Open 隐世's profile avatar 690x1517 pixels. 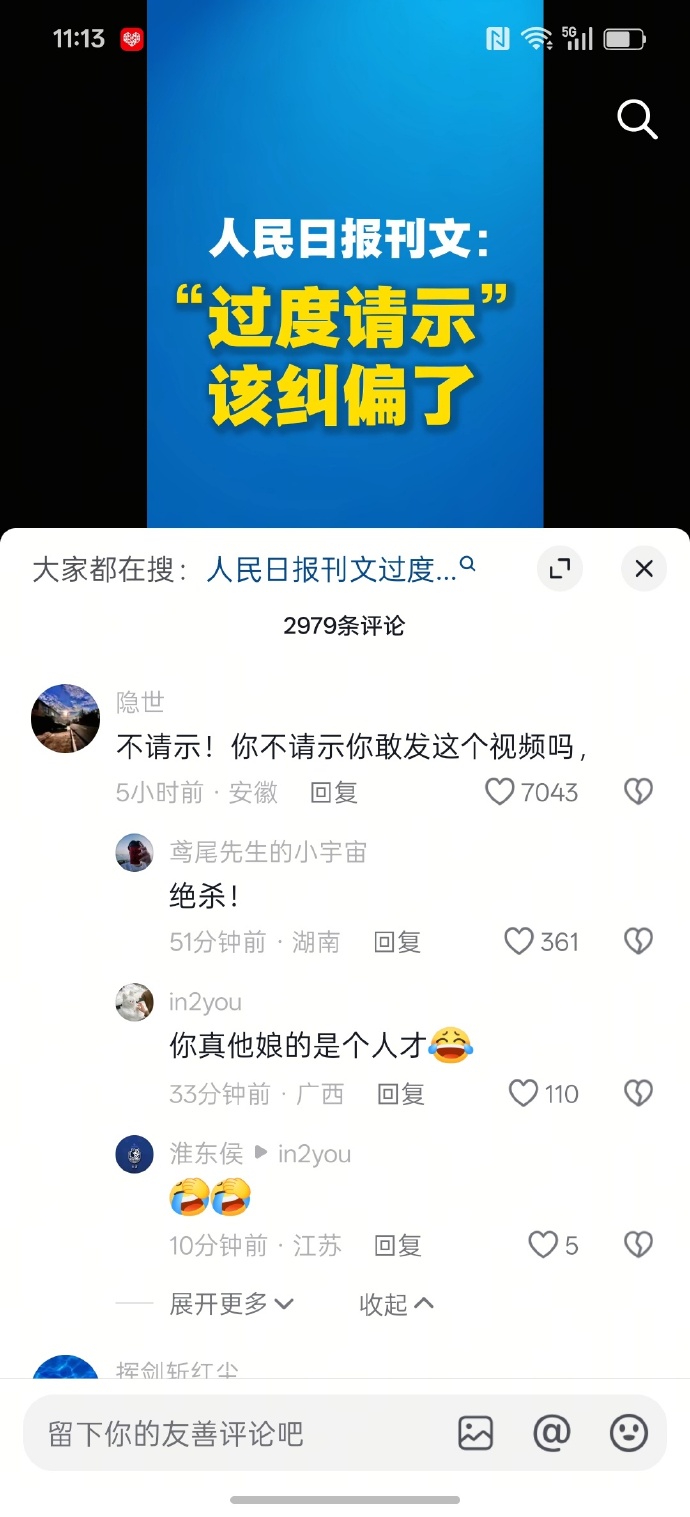click(66, 718)
